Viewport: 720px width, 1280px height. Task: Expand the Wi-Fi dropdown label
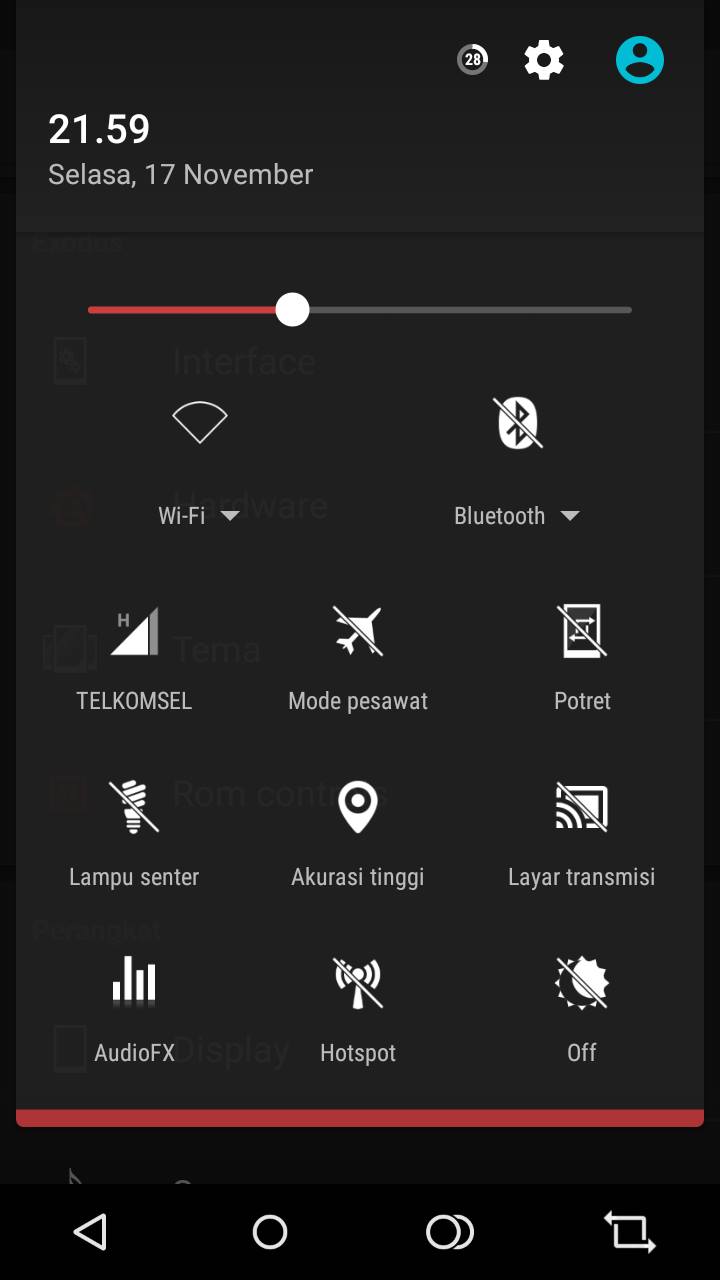[199, 516]
